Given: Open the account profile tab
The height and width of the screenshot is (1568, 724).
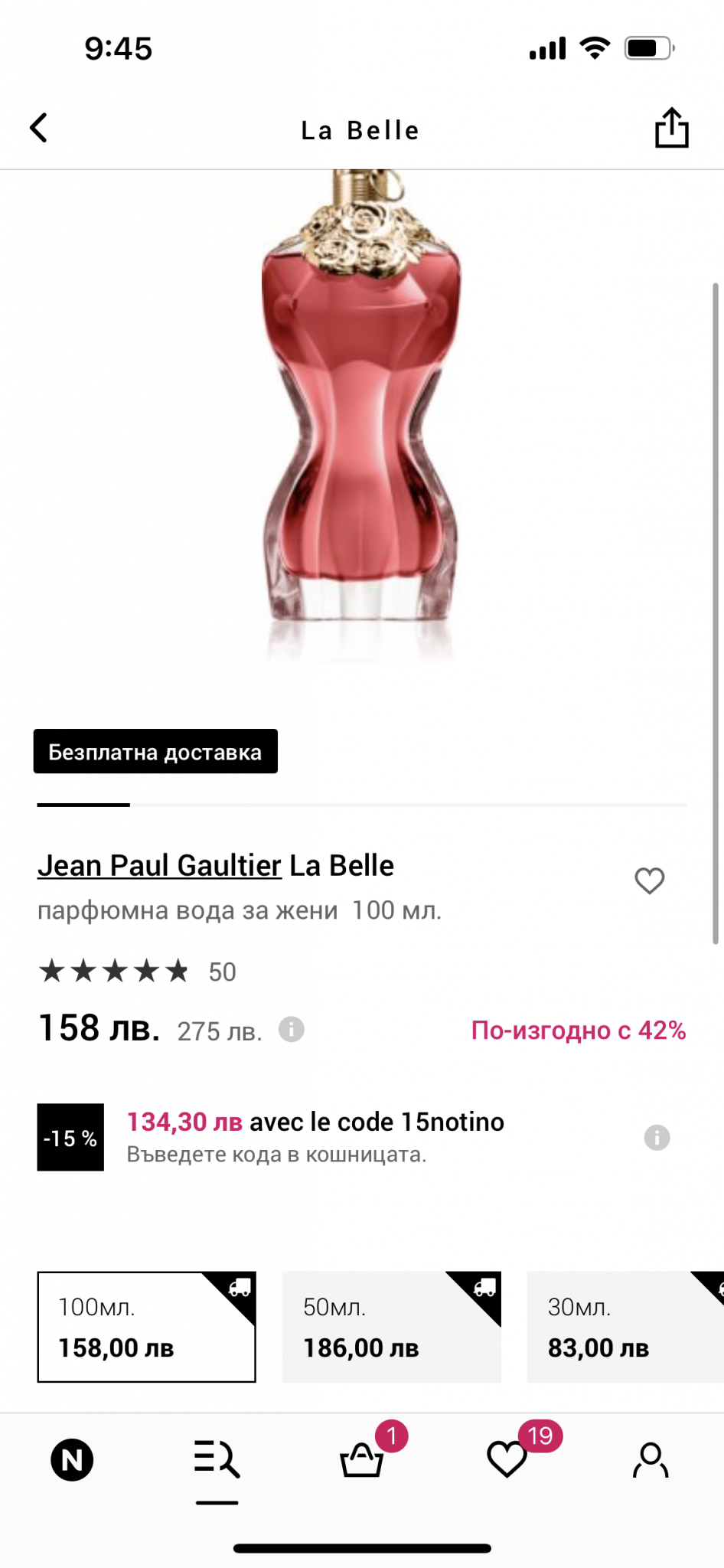Looking at the screenshot, I should (x=651, y=1460).
